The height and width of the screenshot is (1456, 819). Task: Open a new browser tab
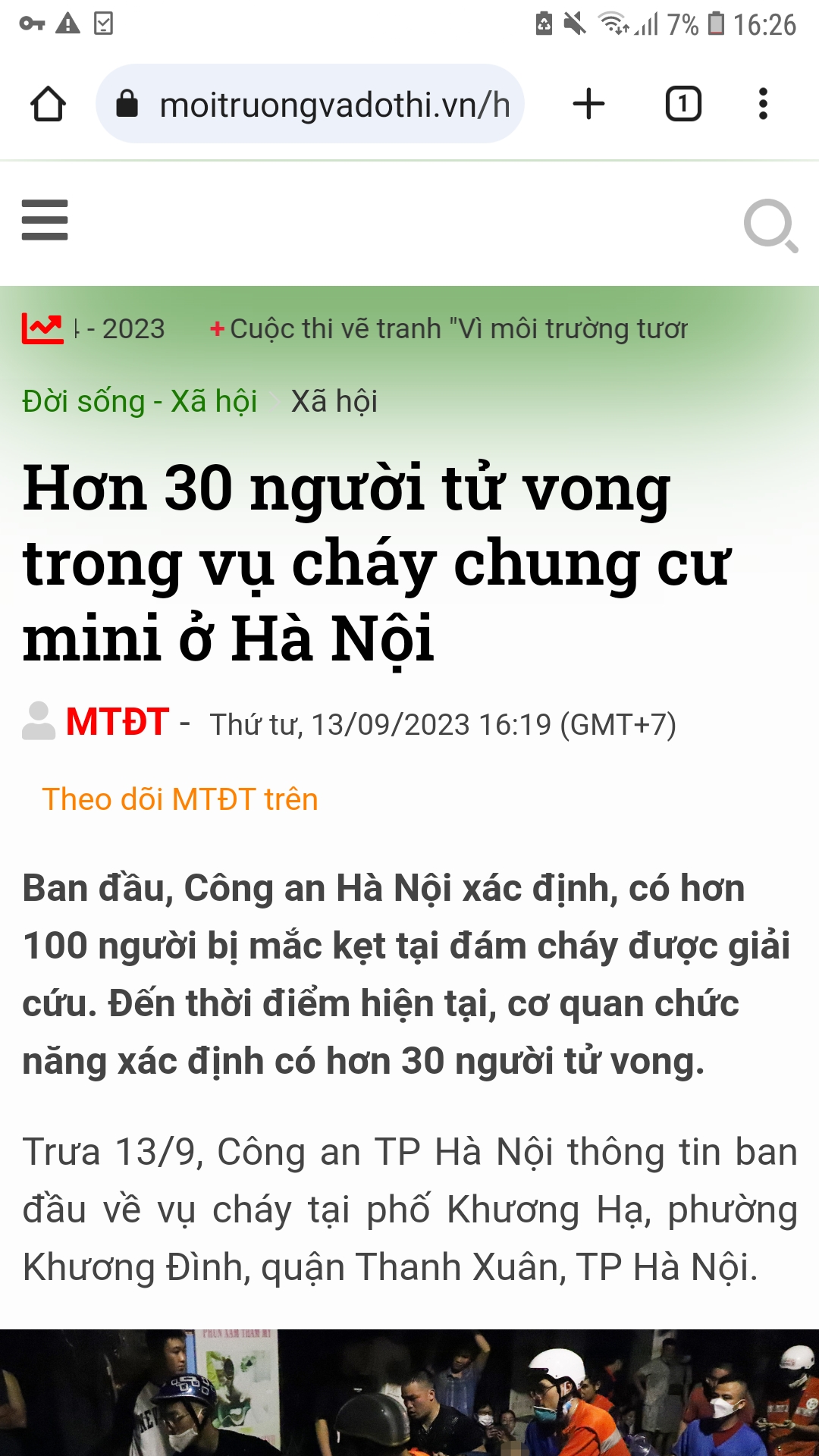coord(588,104)
